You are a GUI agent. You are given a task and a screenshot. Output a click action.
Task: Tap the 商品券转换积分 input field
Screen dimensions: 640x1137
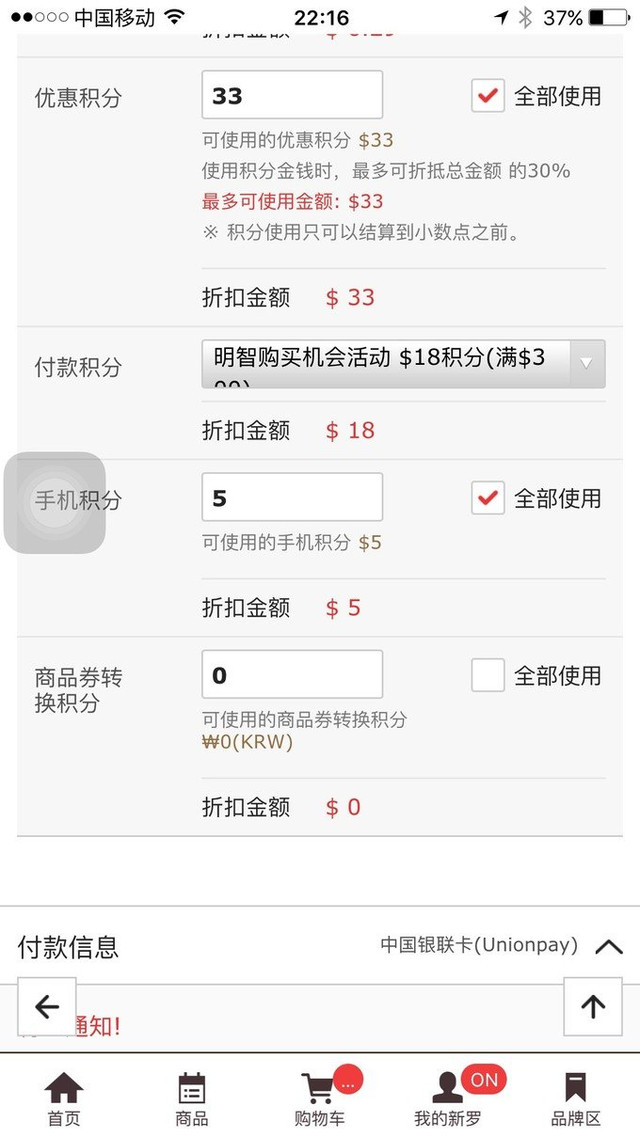click(x=292, y=675)
